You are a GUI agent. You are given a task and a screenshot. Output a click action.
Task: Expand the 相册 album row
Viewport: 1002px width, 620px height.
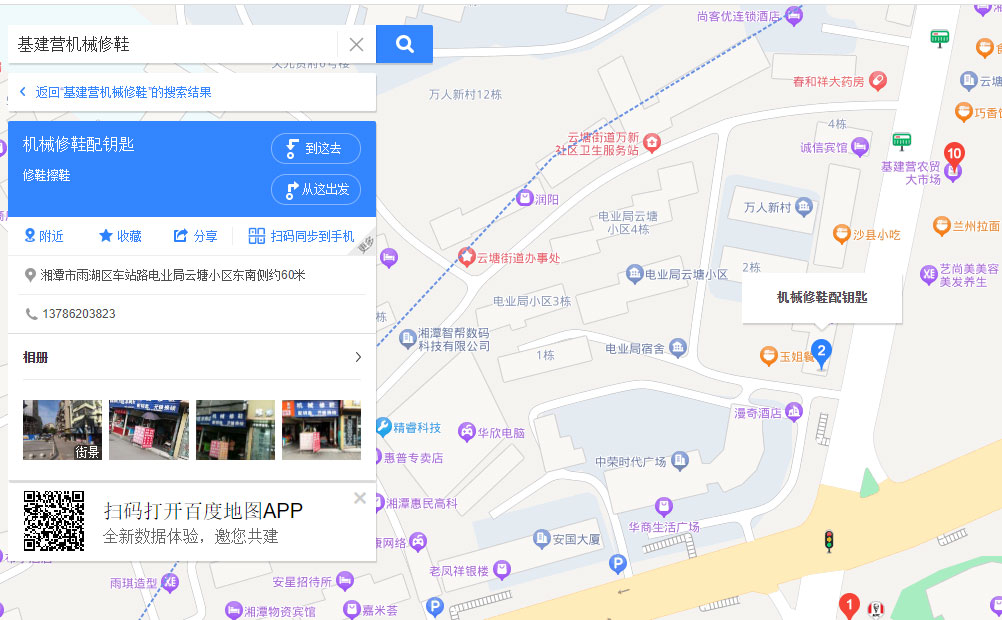click(192, 357)
